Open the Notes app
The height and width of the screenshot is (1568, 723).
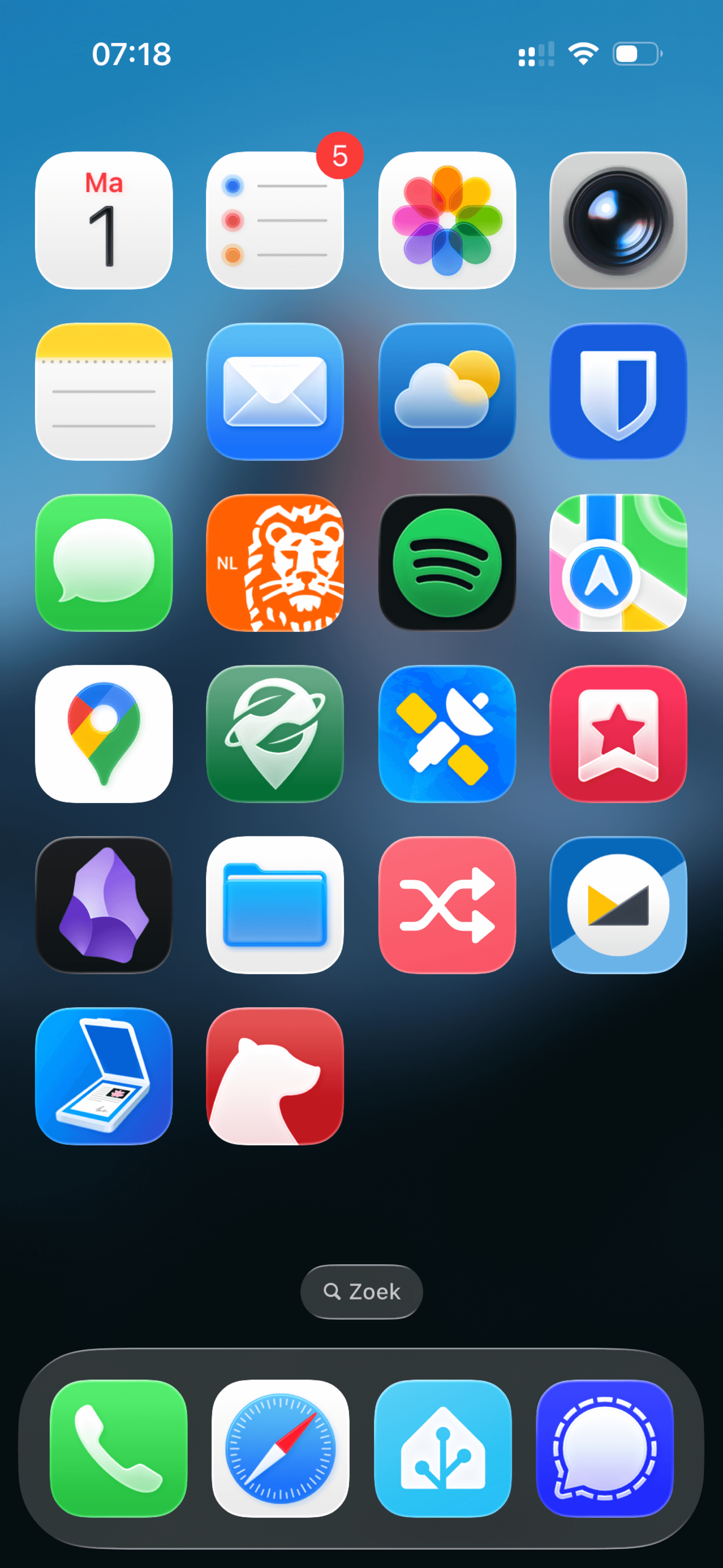tap(104, 391)
